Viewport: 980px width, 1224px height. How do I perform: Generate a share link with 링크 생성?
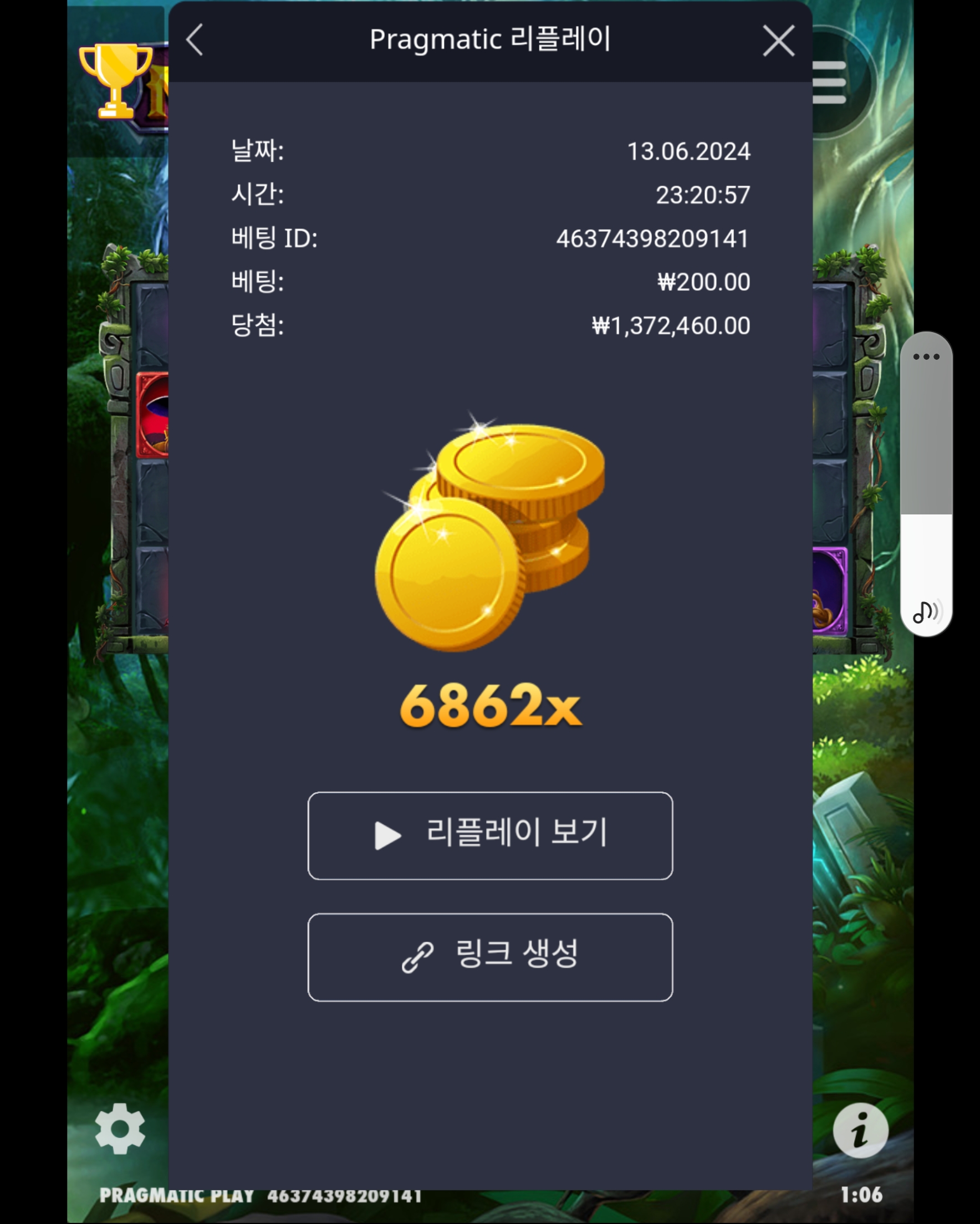click(x=490, y=957)
